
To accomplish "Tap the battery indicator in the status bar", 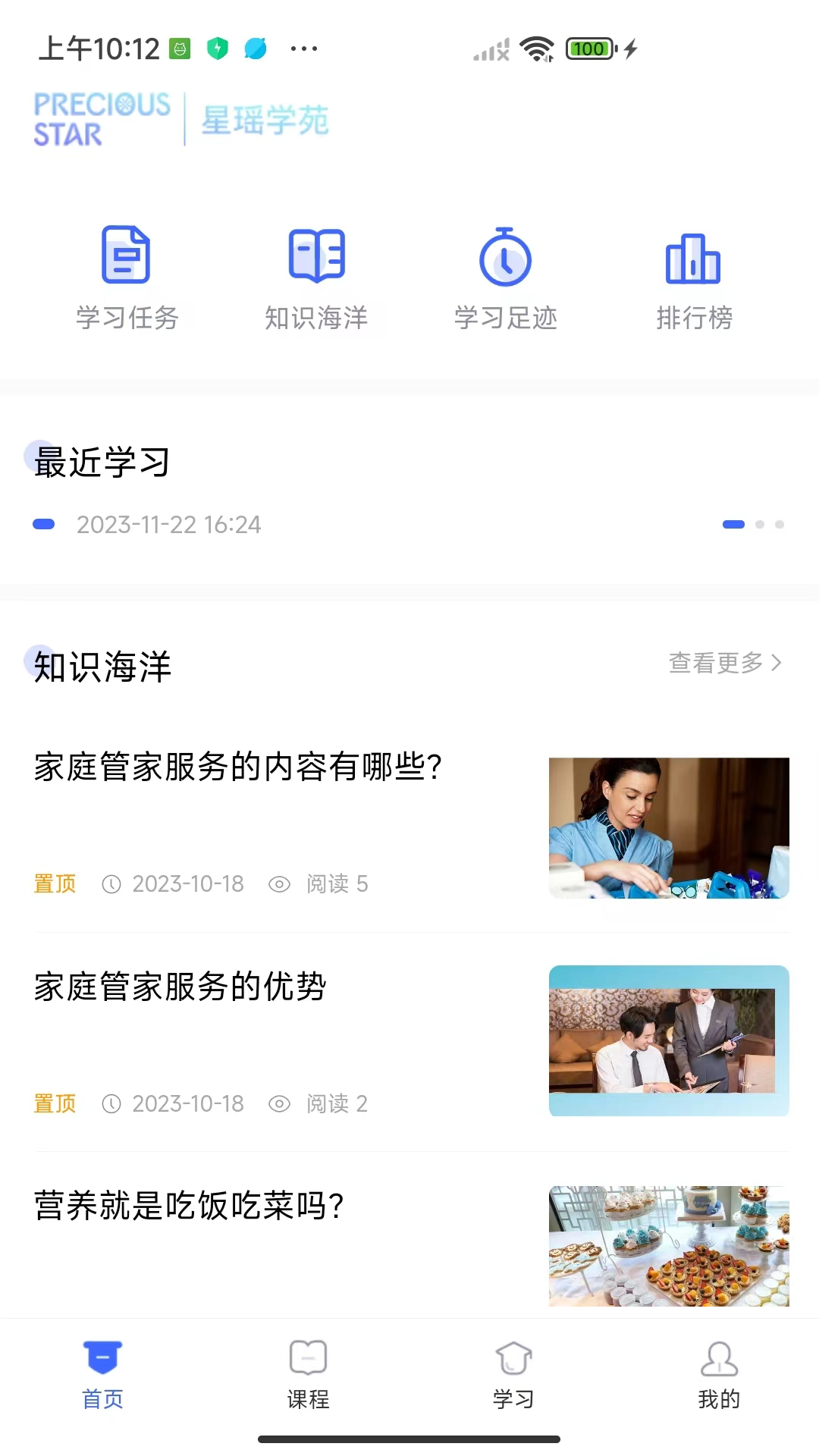I will point(590,48).
